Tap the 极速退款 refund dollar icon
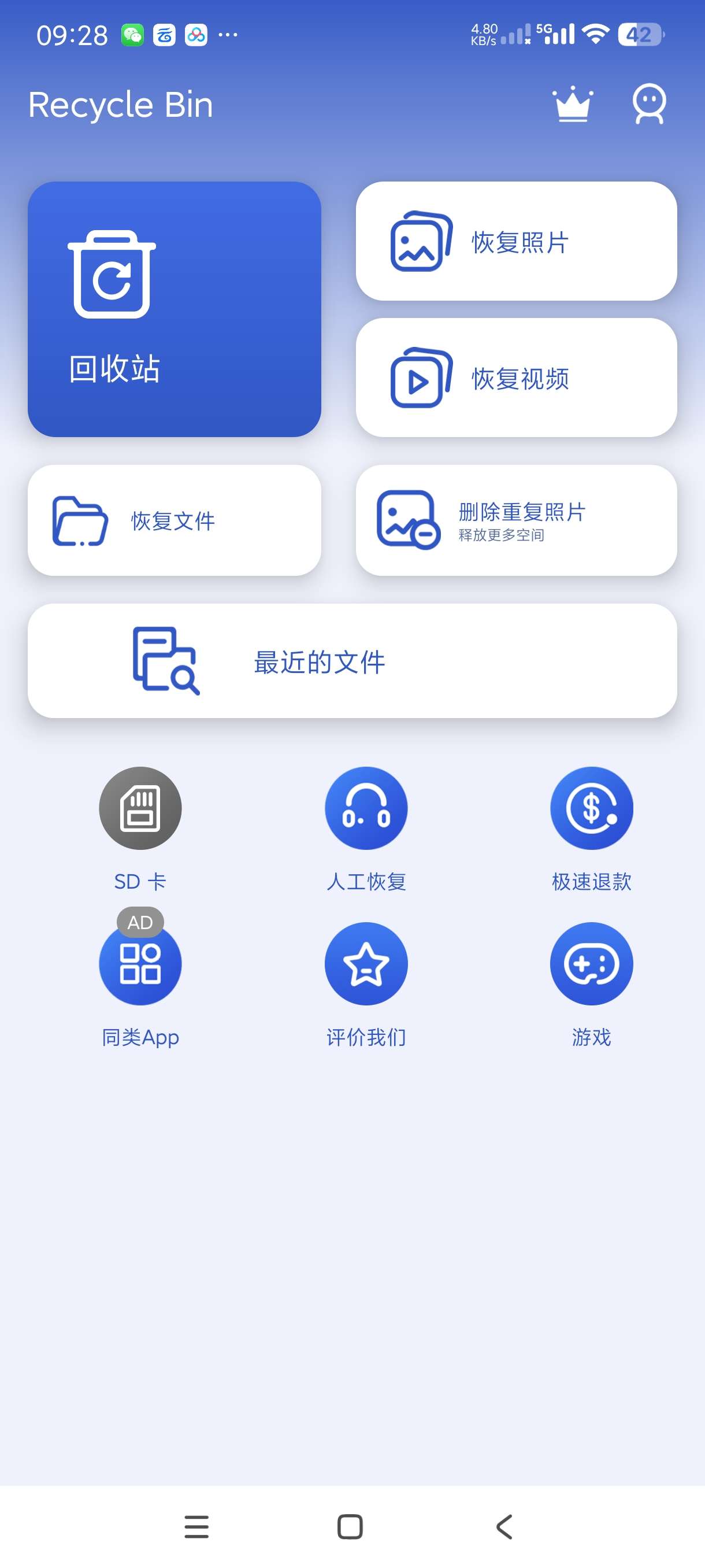Image resolution: width=705 pixels, height=1568 pixels. (591, 808)
